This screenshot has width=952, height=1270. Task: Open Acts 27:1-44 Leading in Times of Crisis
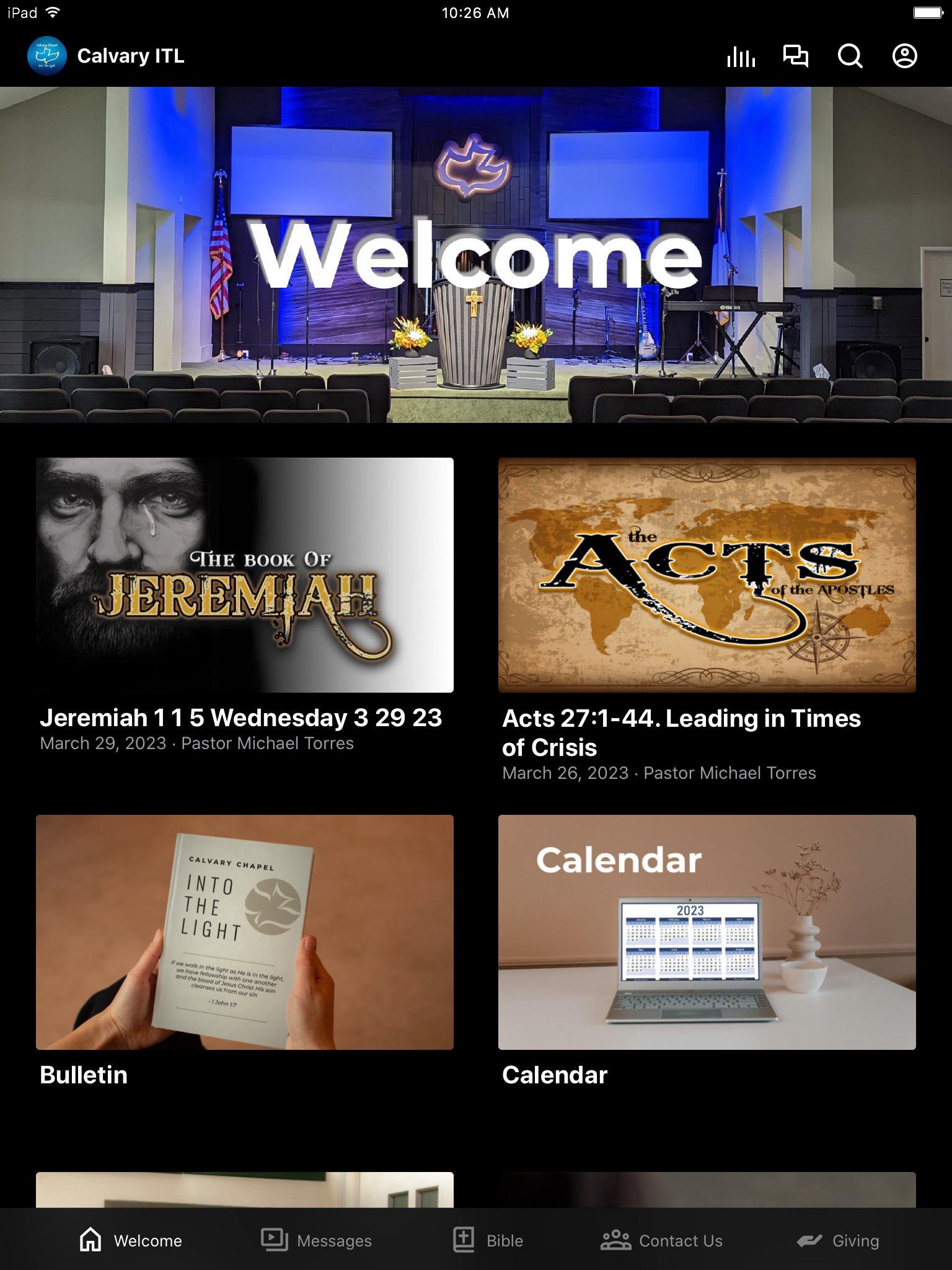(707, 575)
